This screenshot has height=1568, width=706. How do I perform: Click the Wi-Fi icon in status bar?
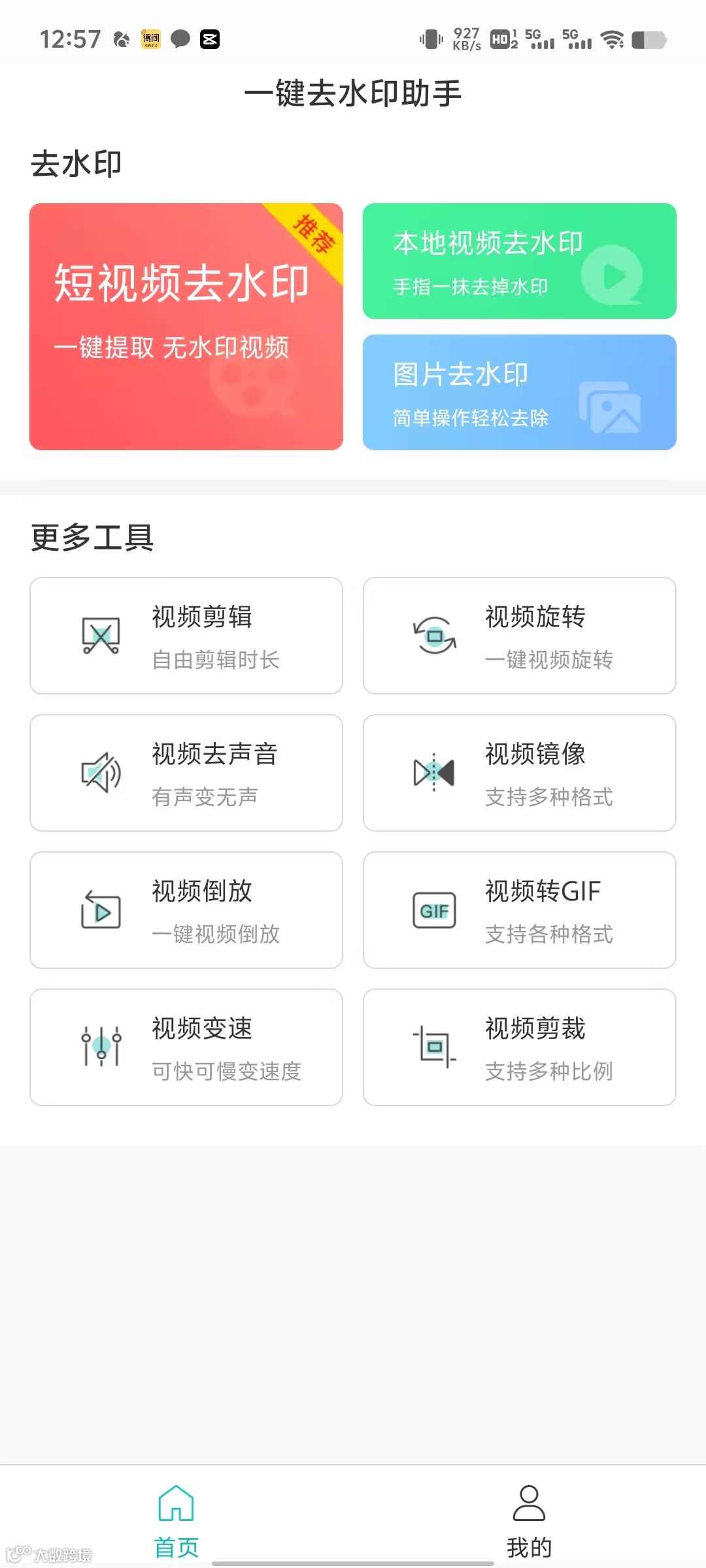pos(613,41)
